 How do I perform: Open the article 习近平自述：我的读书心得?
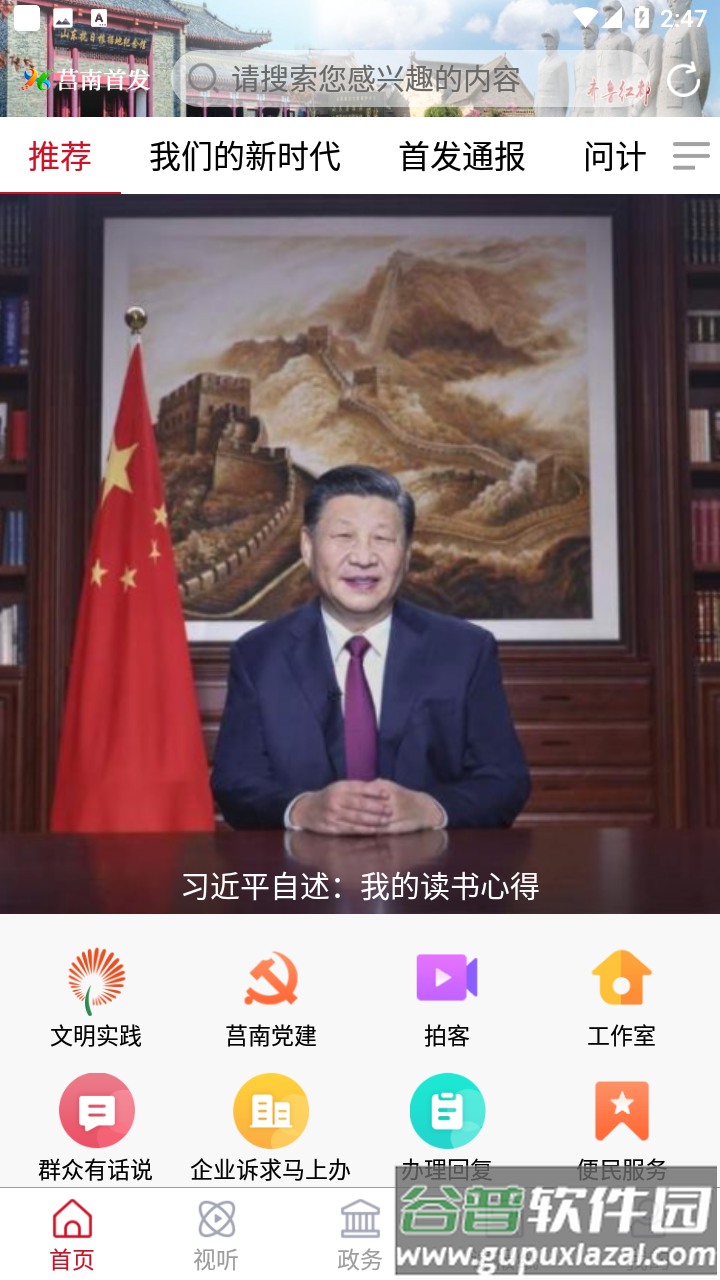click(x=360, y=886)
